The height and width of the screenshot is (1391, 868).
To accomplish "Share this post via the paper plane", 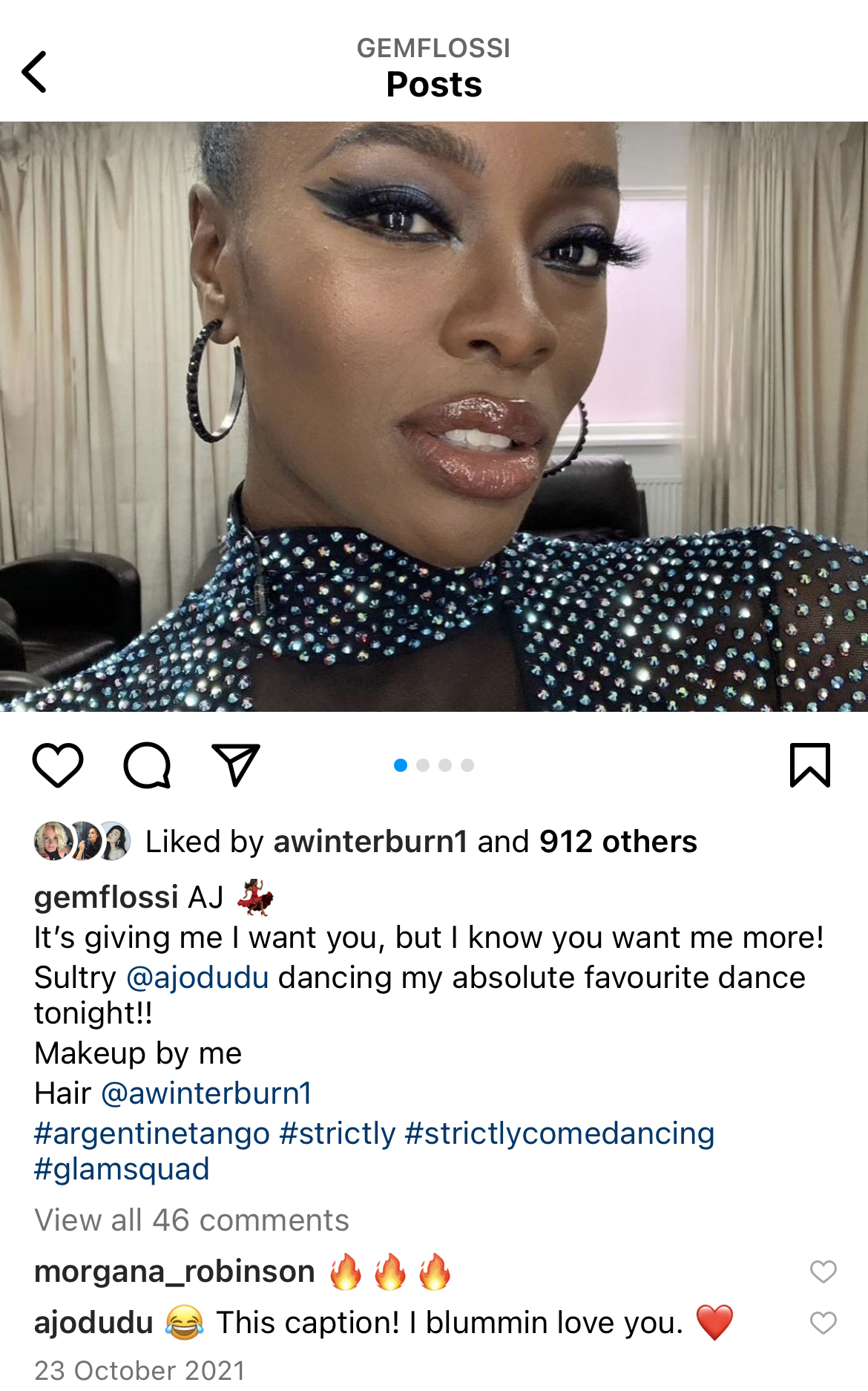I will coord(236,765).
